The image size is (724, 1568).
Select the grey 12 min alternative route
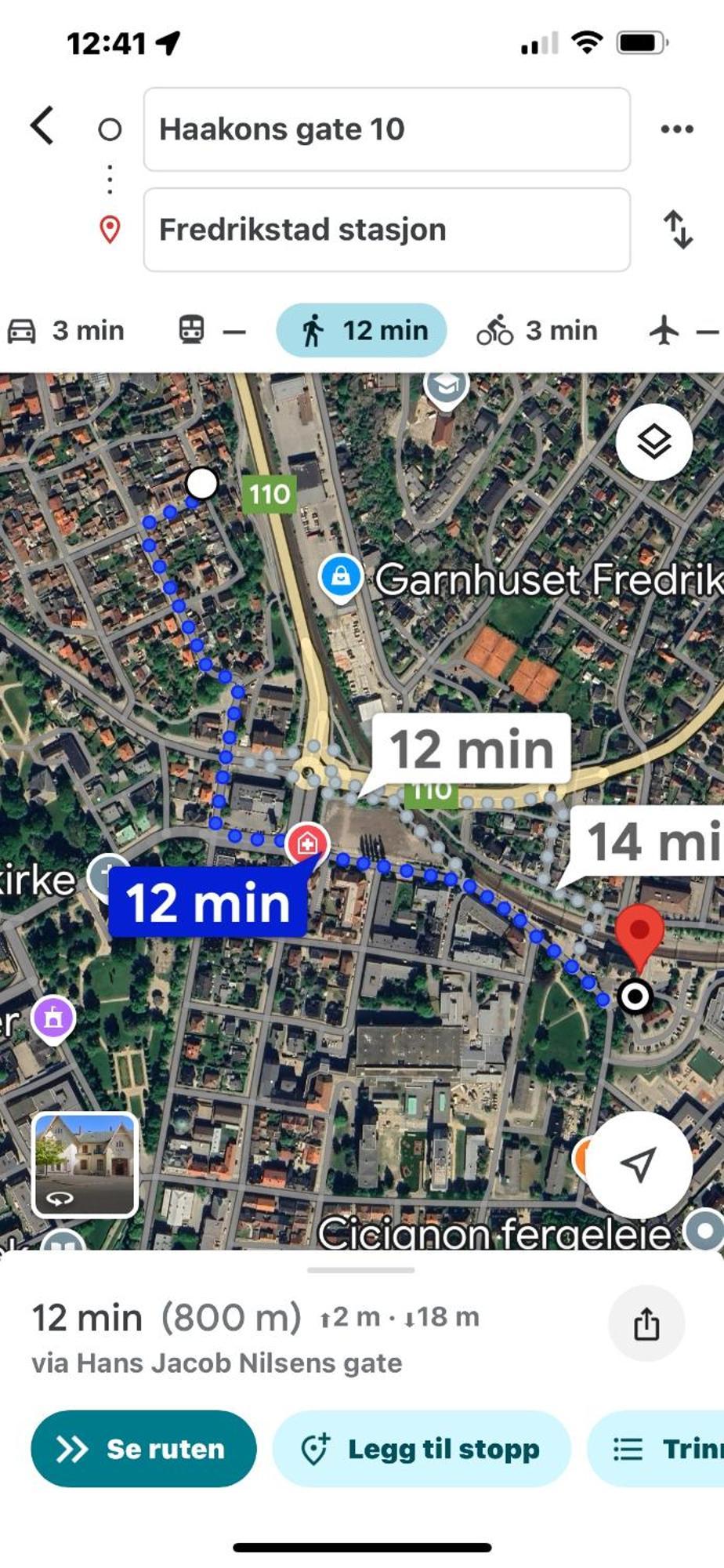coord(471,750)
